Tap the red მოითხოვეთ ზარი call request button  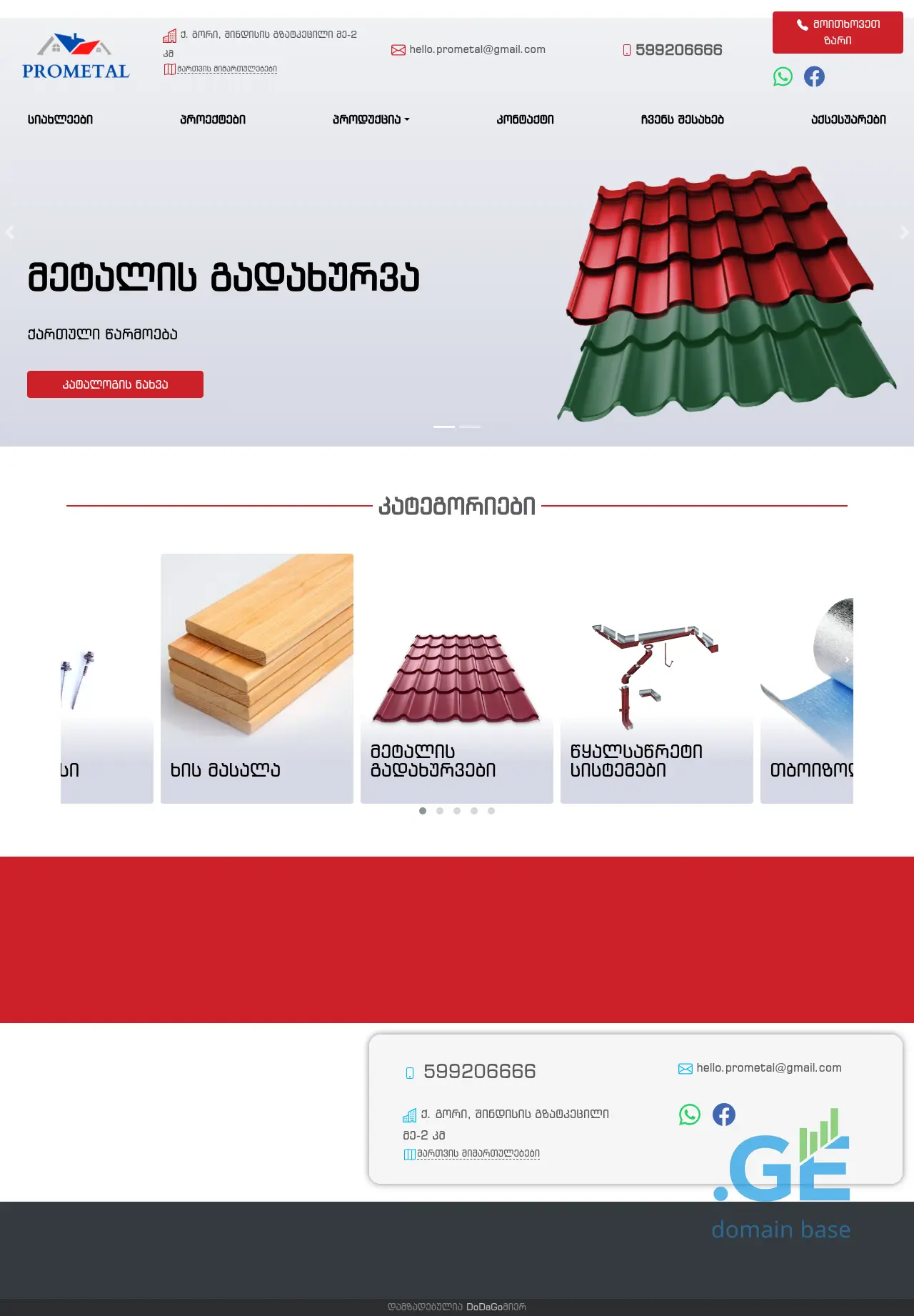click(x=837, y=32)
